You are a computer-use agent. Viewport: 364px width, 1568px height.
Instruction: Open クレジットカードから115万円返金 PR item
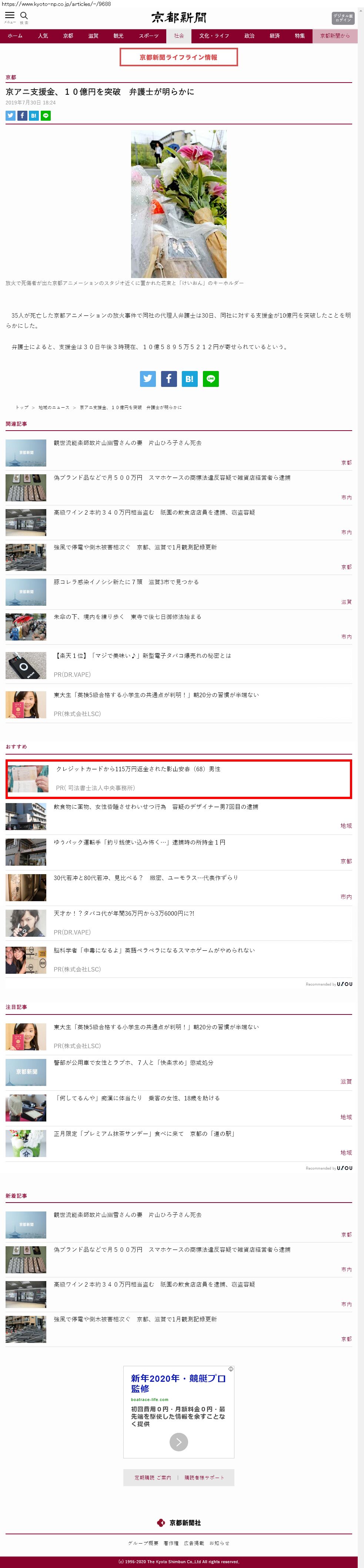[x=138, y=769]
